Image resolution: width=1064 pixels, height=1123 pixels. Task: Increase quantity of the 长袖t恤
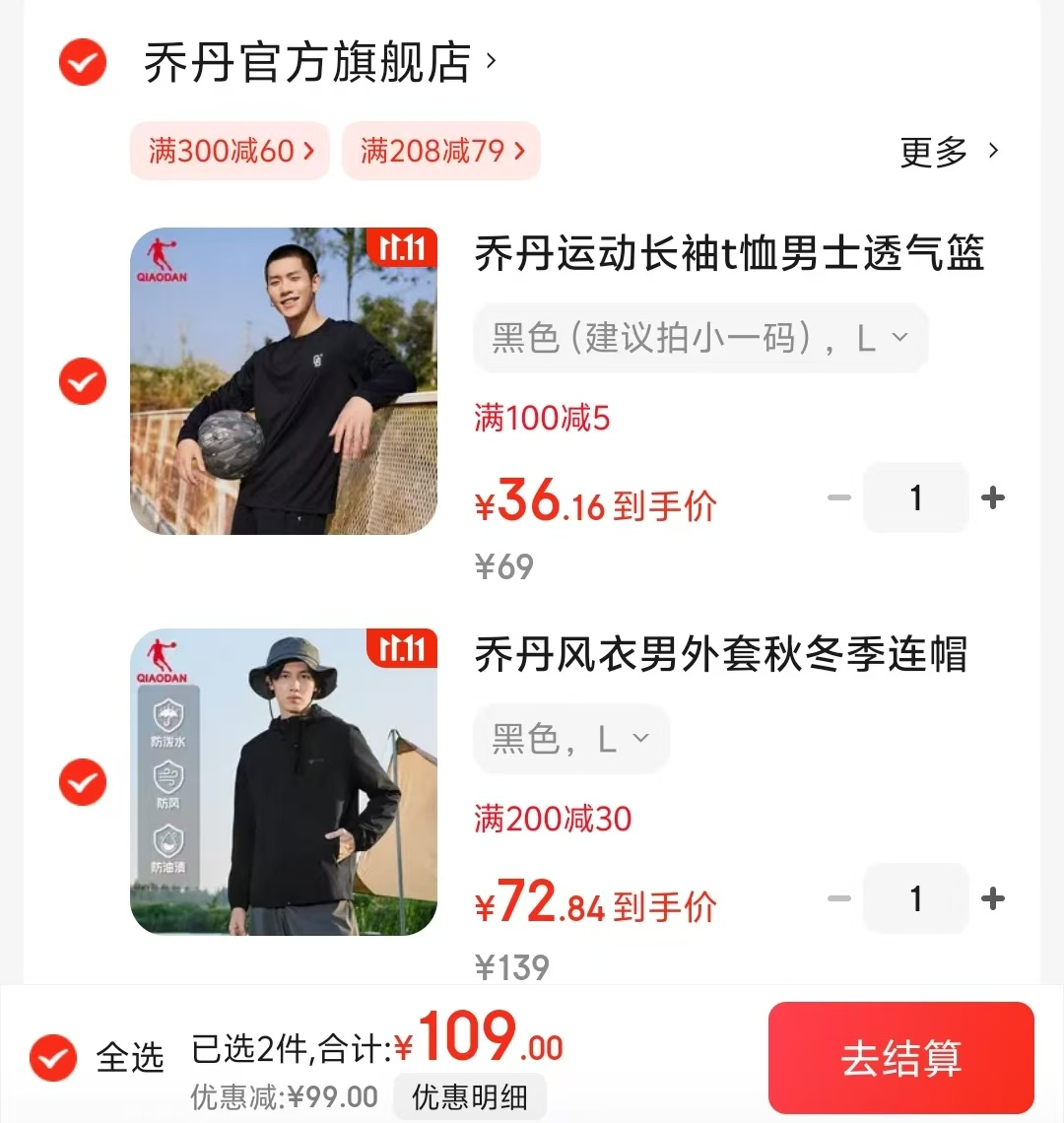click(x=993, y=497)
